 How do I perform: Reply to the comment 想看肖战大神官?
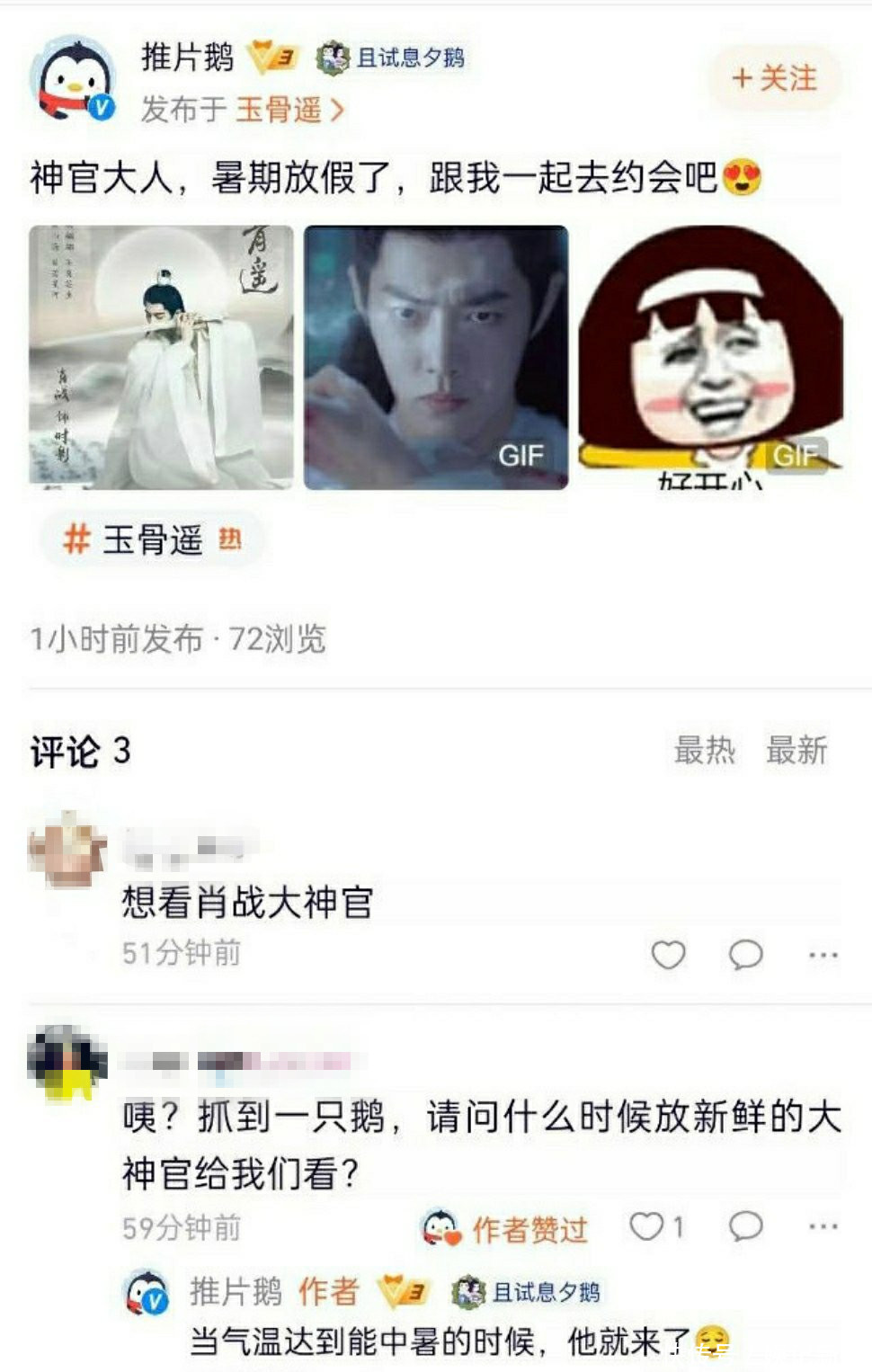745,955
